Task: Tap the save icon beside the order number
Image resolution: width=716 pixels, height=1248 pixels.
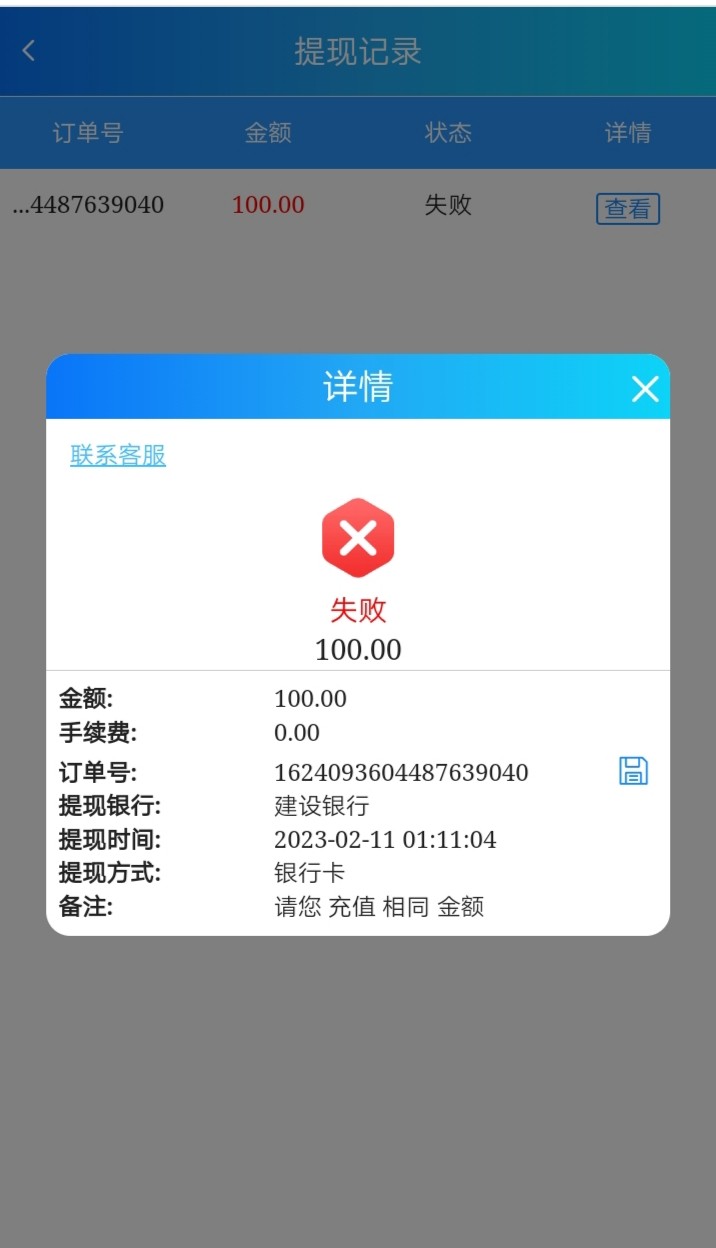Action: 633,771
